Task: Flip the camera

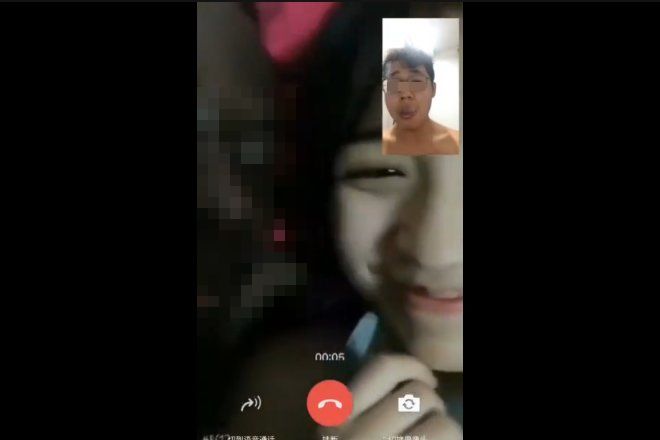Action: tap(408, 404)
